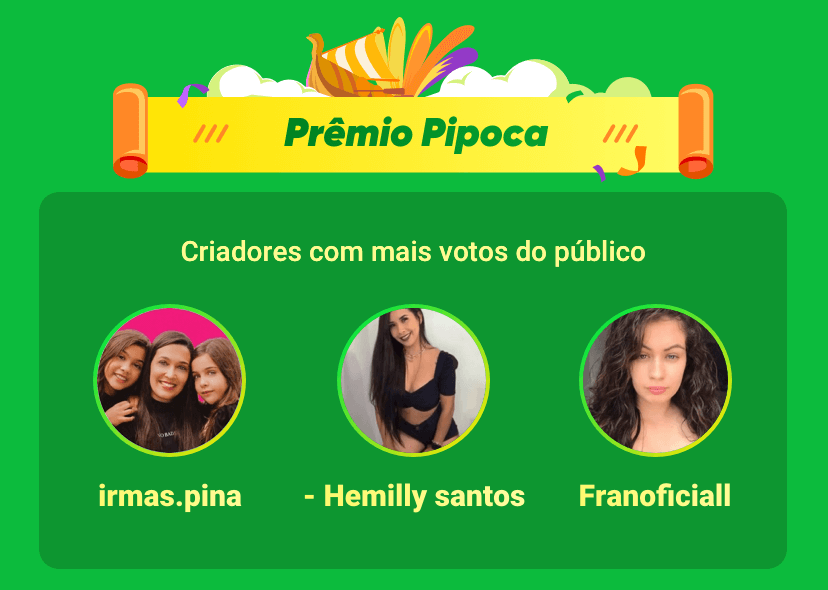The width and height of the screenshot is (828, 590).
Task: Select Franoficiall creator avatar
Action: coord(655,381)
